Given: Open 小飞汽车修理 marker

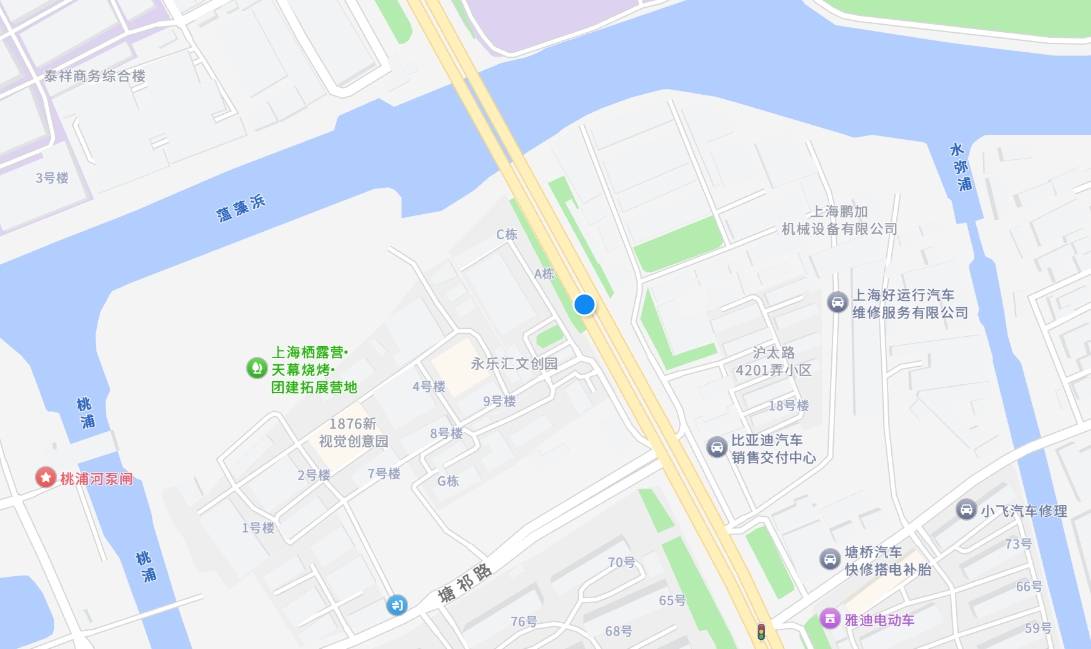Looking at the screenshot, I should pyautogui.click(x=966, y=510).
